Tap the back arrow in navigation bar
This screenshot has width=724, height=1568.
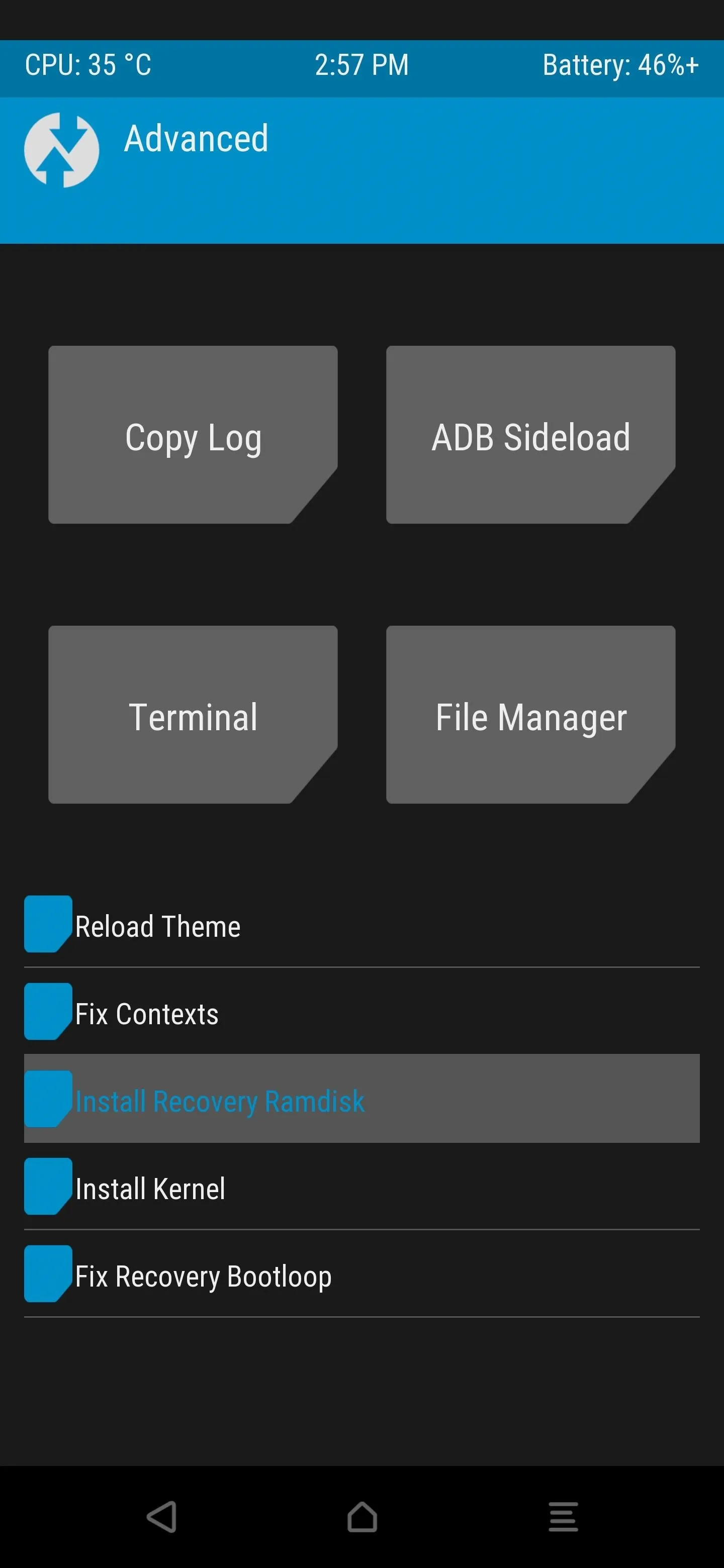click(162, 1516)
